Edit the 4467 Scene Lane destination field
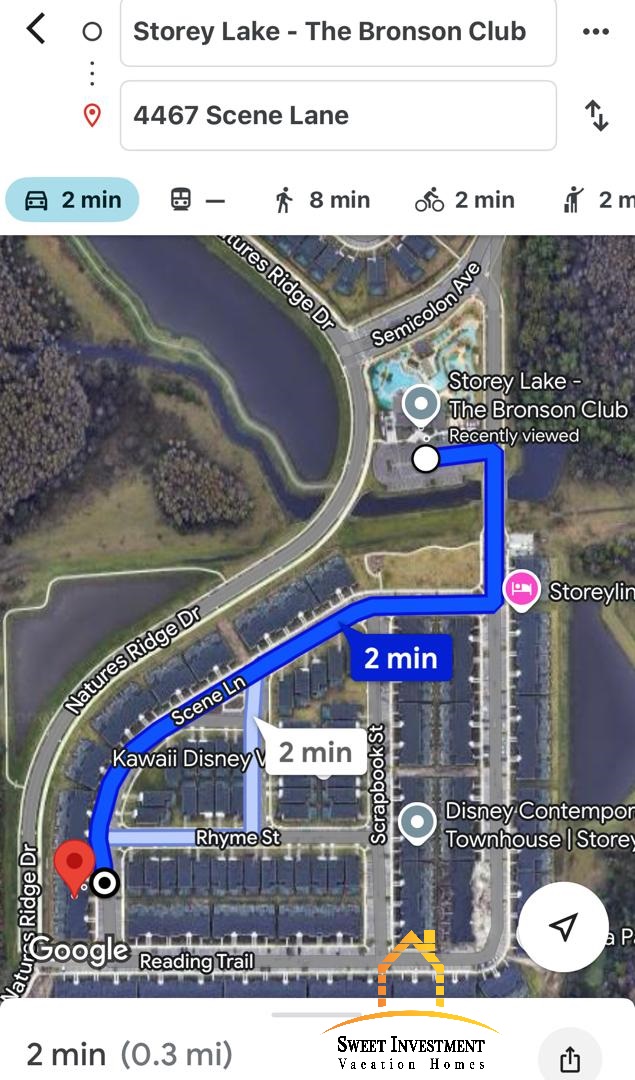This screenshot has height=1080, width=635. pos(338,115)
